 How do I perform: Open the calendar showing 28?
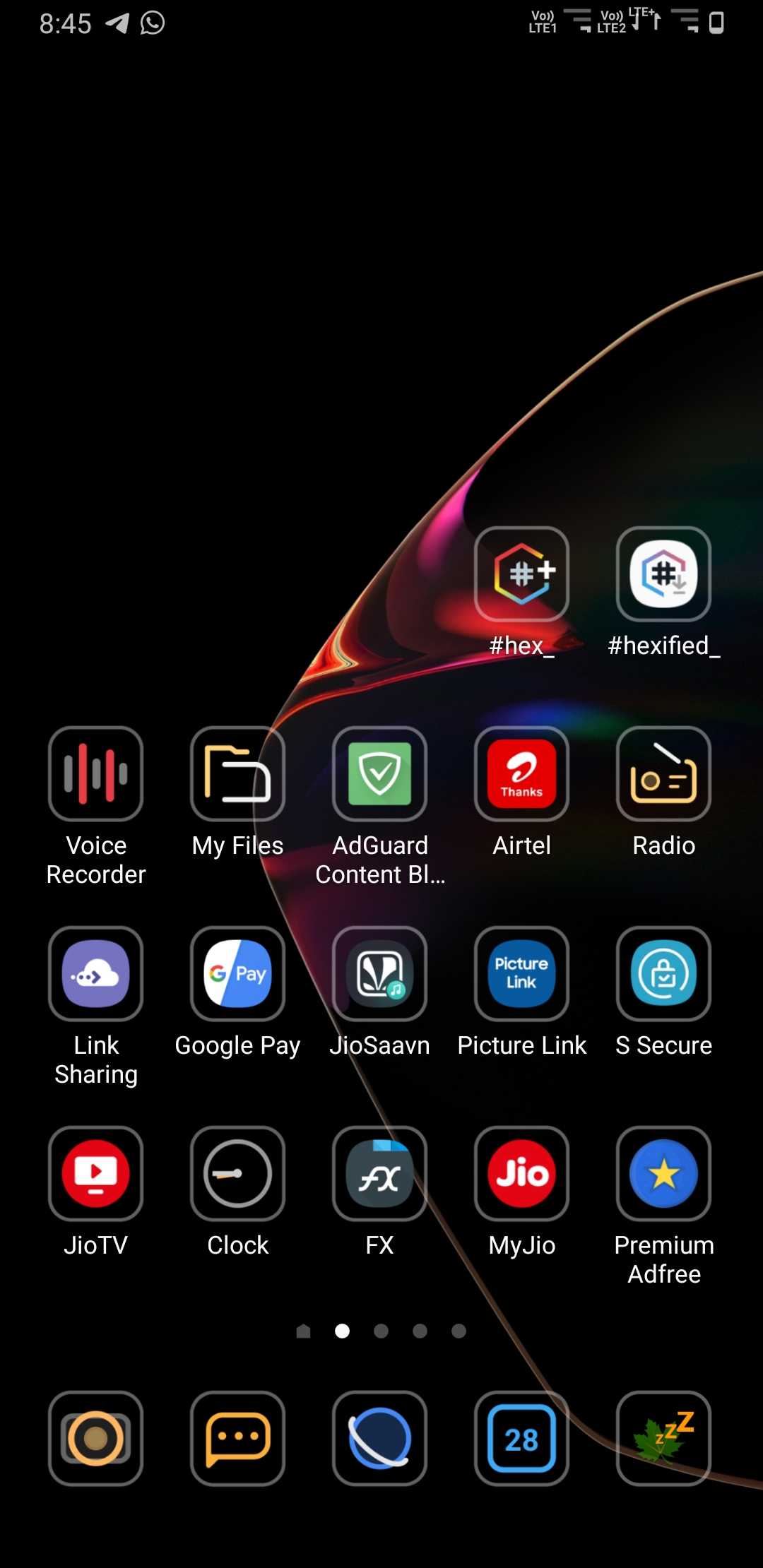tap(521, 1438)
